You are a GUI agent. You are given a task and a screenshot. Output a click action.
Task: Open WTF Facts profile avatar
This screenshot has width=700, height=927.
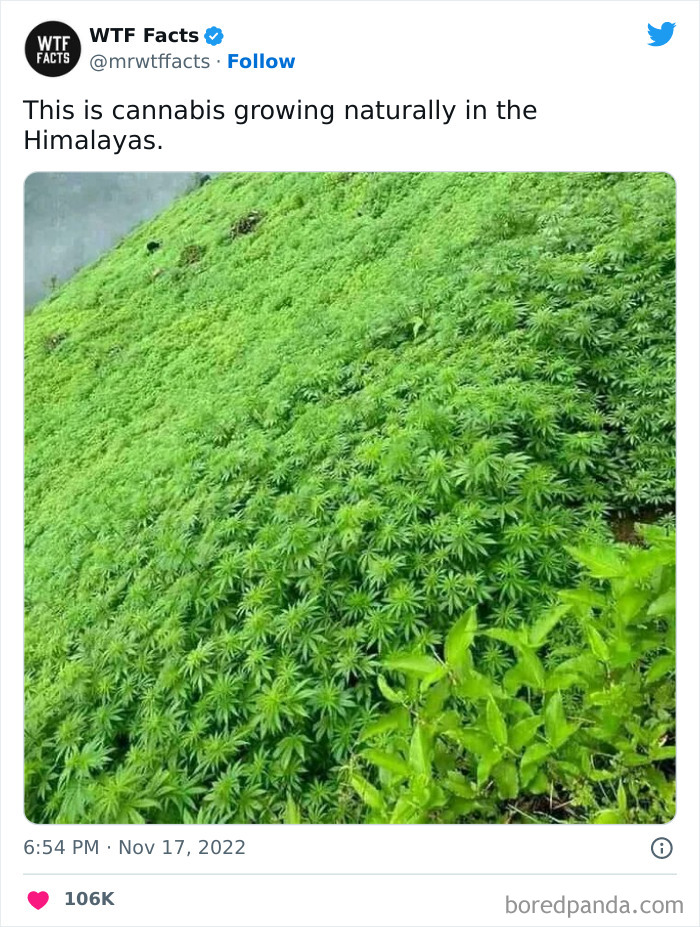point(52,49)
